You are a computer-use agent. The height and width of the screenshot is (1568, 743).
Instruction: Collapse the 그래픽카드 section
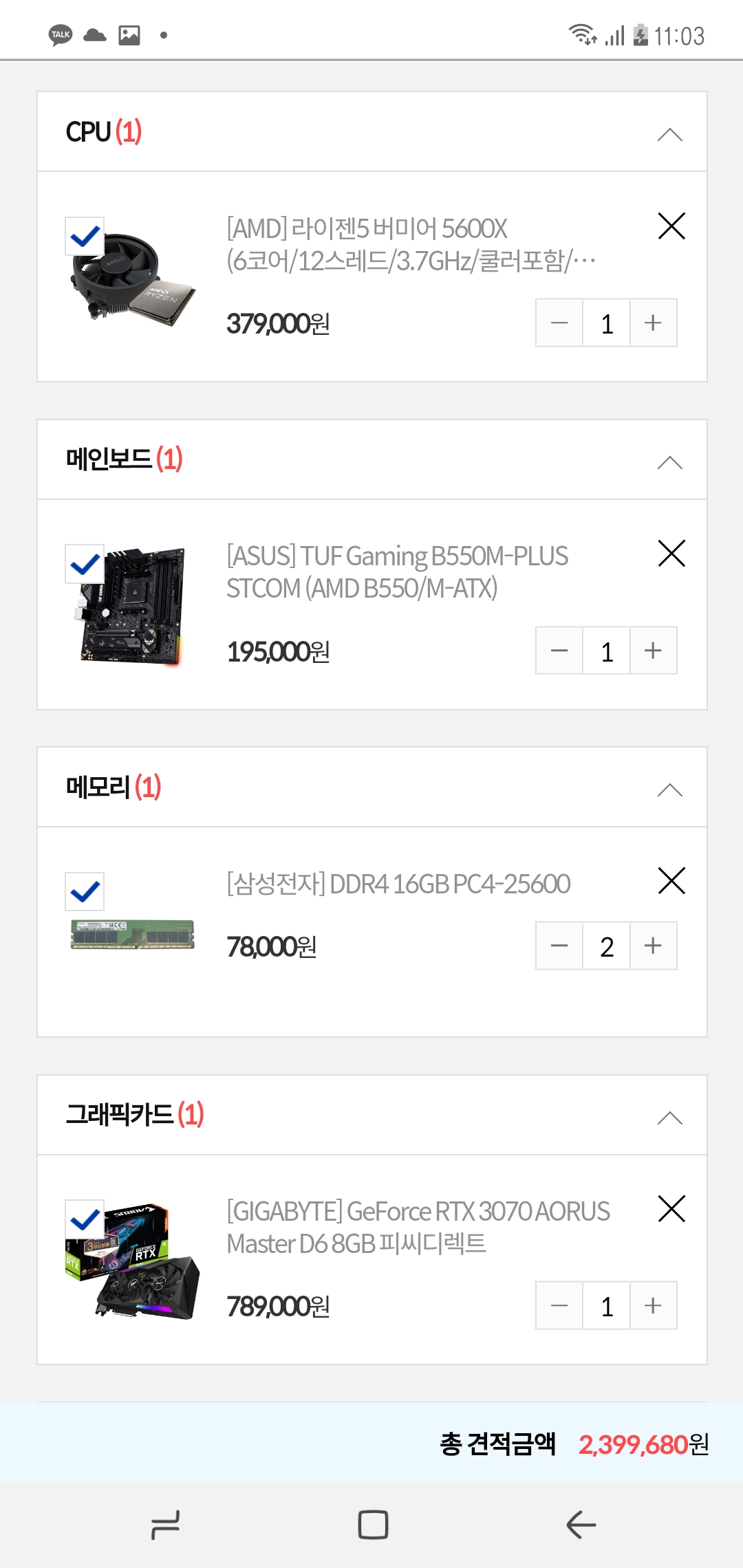669,1118
